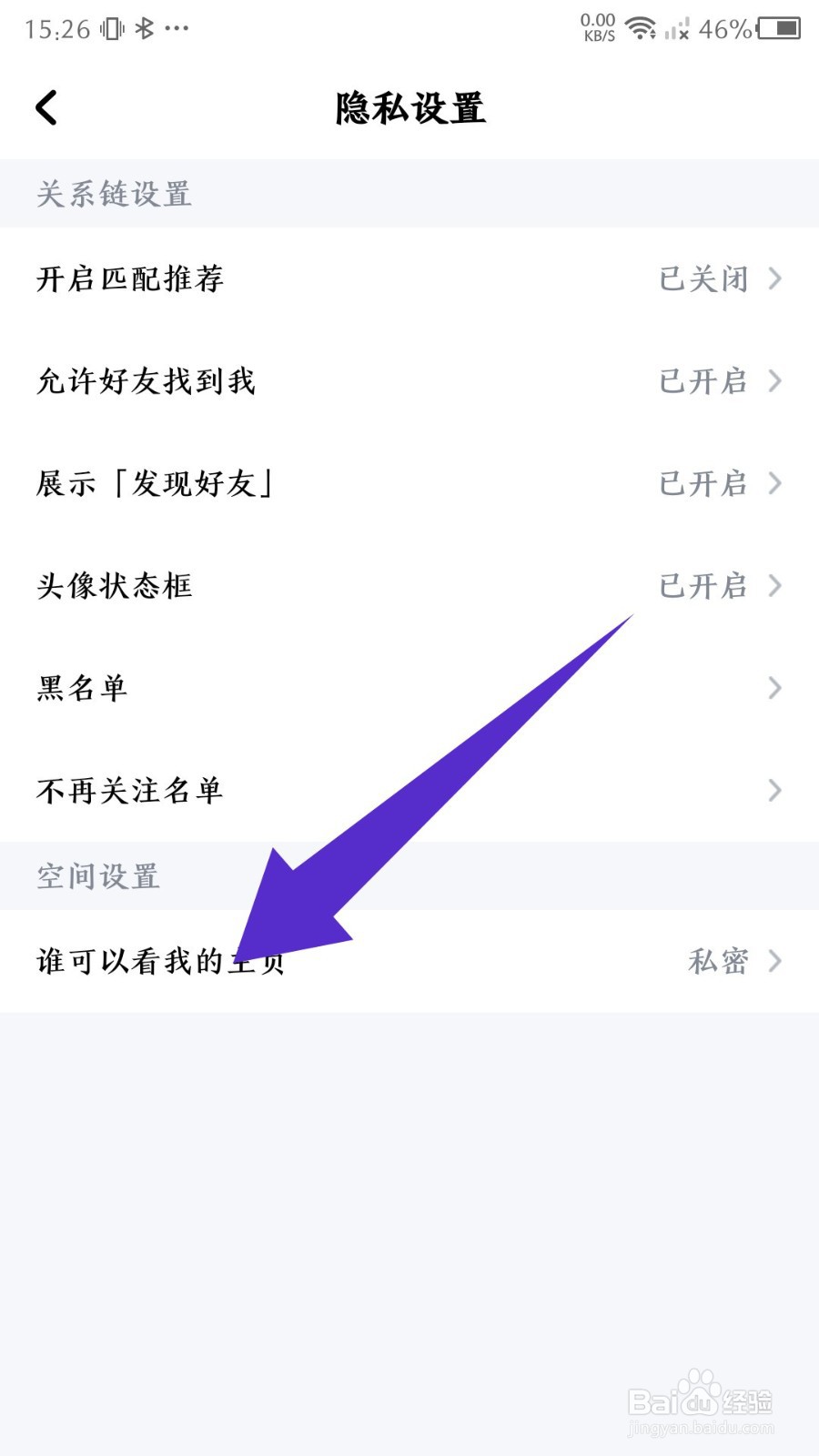The width and height of the screenshot is (819, 1456).
Task: Tap the 空间设置 section header
Action: click(x=97, y=876)
